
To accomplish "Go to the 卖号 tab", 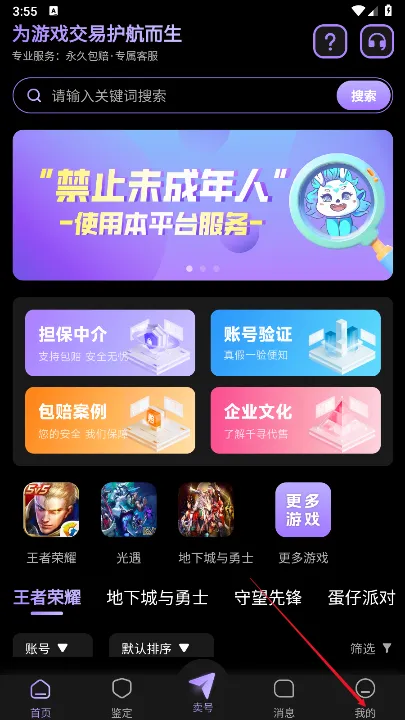I will 202,693.
